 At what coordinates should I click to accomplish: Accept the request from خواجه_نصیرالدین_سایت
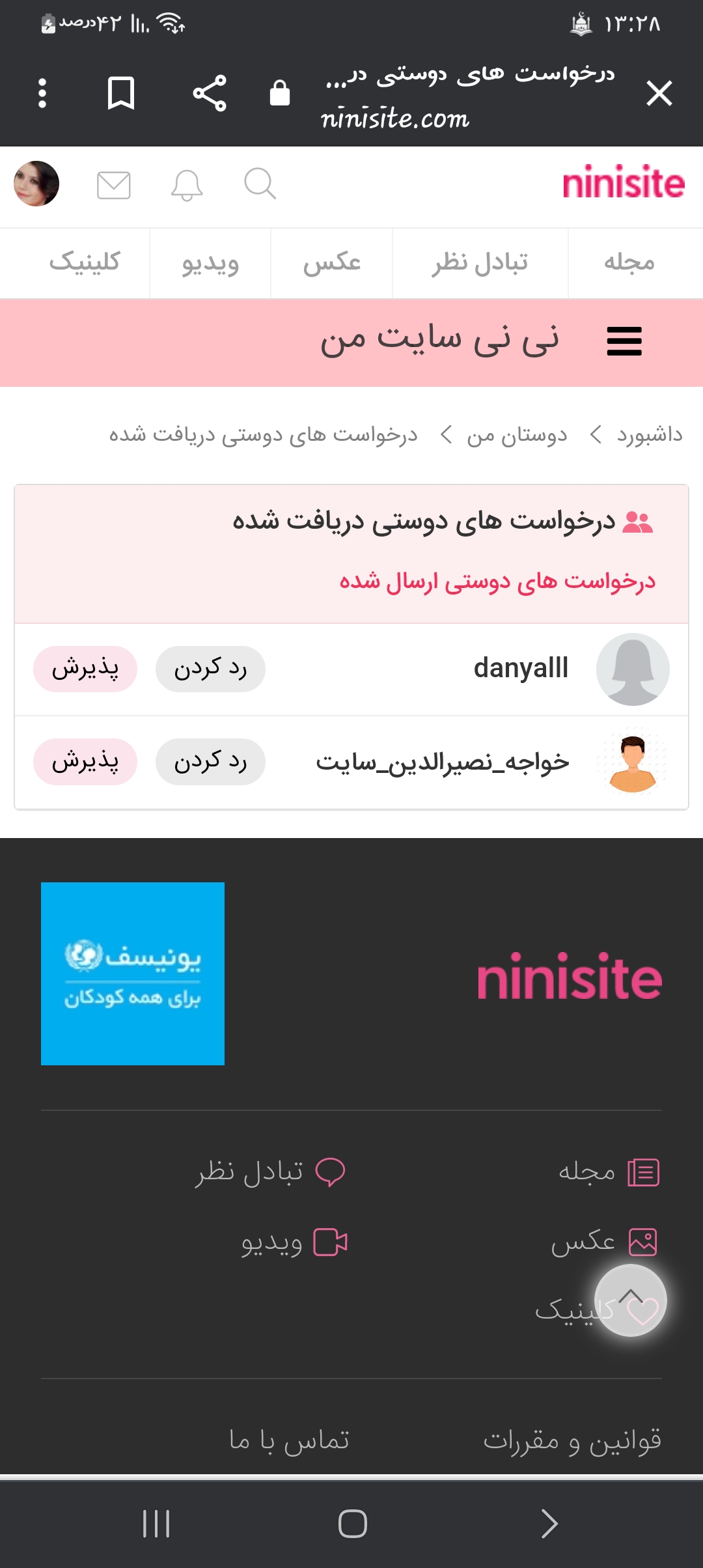tap(85, 761)
